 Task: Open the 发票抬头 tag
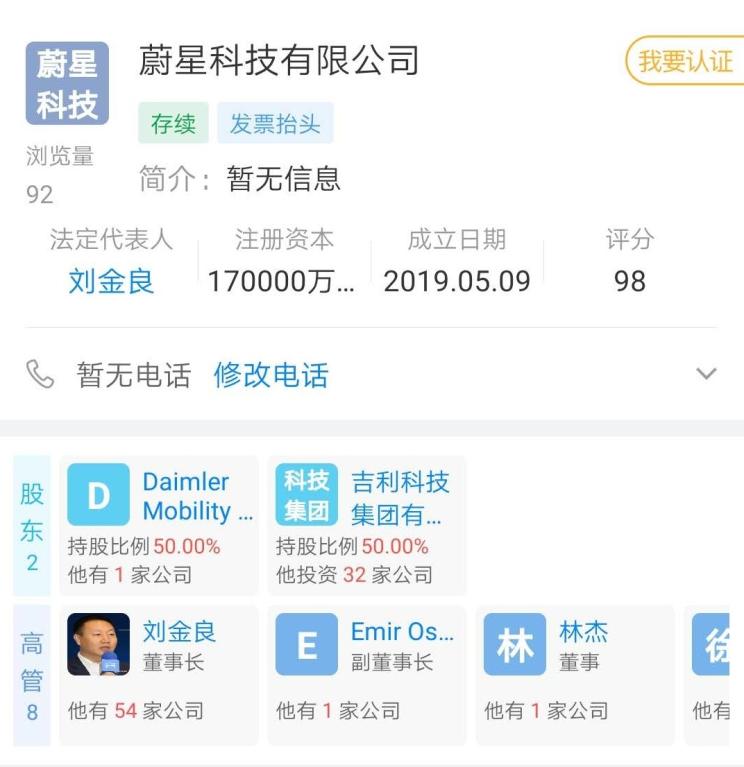pyautogui.click(x=275, y=124)
